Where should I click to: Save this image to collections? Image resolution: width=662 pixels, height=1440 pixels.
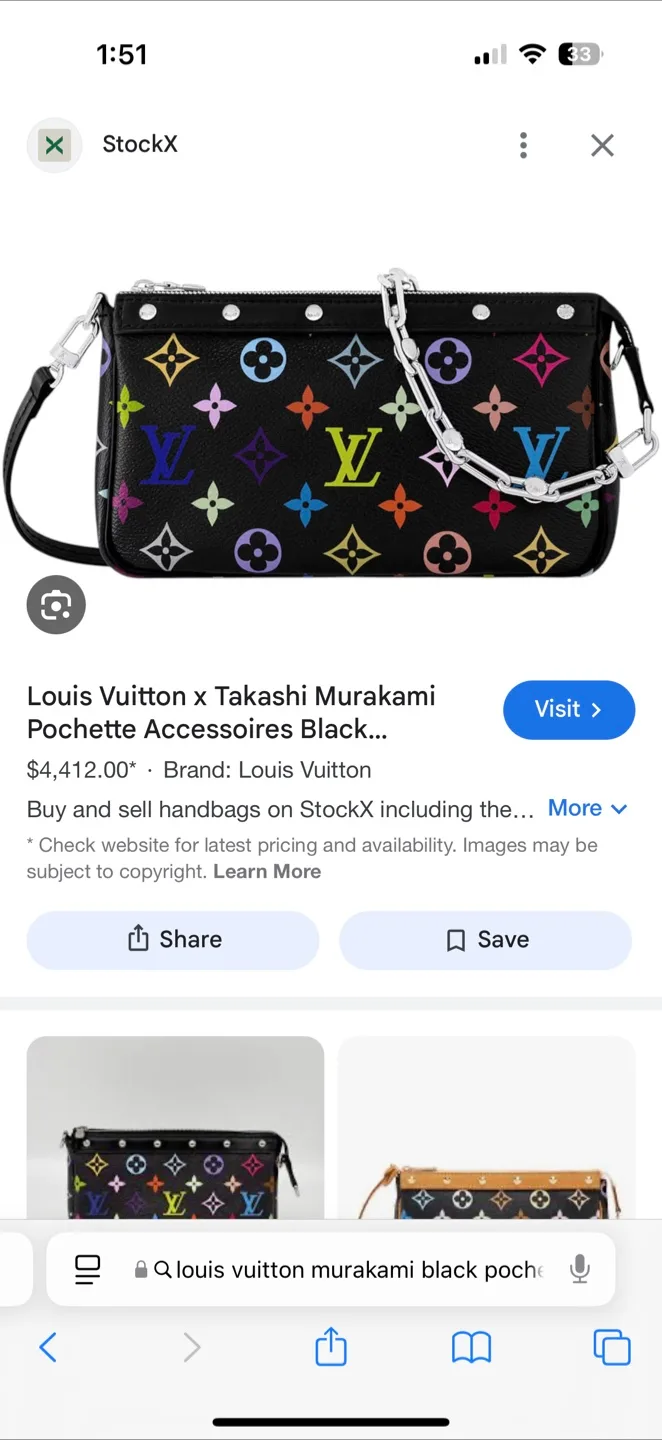tap(486, 940)
